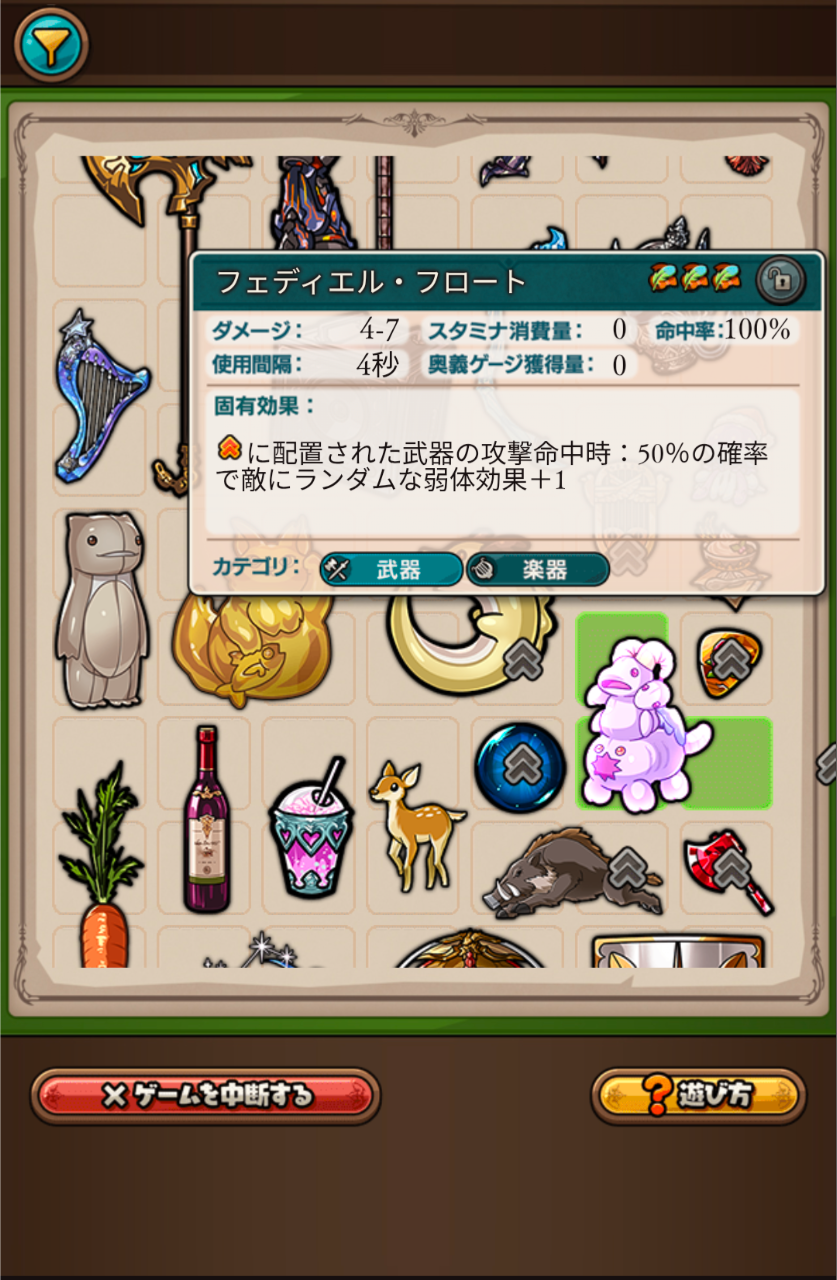Toggle the lock icon on フェディエル・フロート
The height and width of the screenshot is (1280, 837).
[x=780, y=281]
